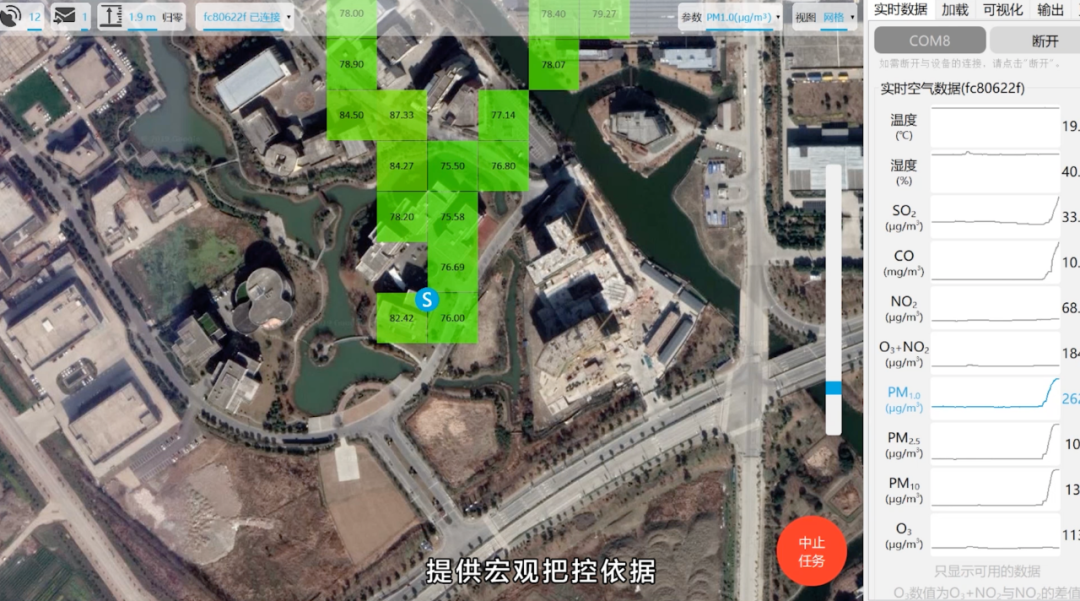The image size is (1080, 601).
Task: Open the COM8 port selector
Action: (x=929, y=41)
